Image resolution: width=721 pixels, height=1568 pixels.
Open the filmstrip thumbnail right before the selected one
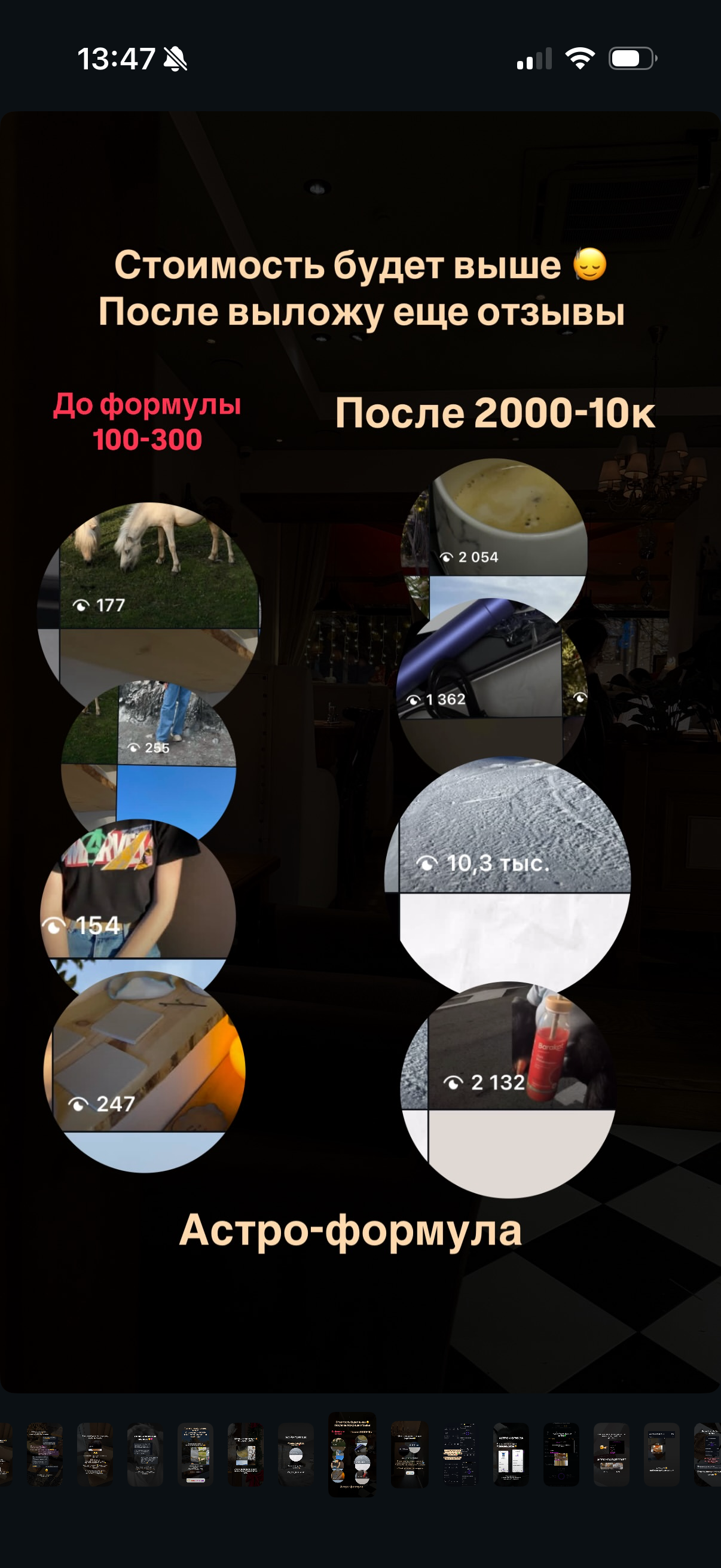click(296, 1454)
